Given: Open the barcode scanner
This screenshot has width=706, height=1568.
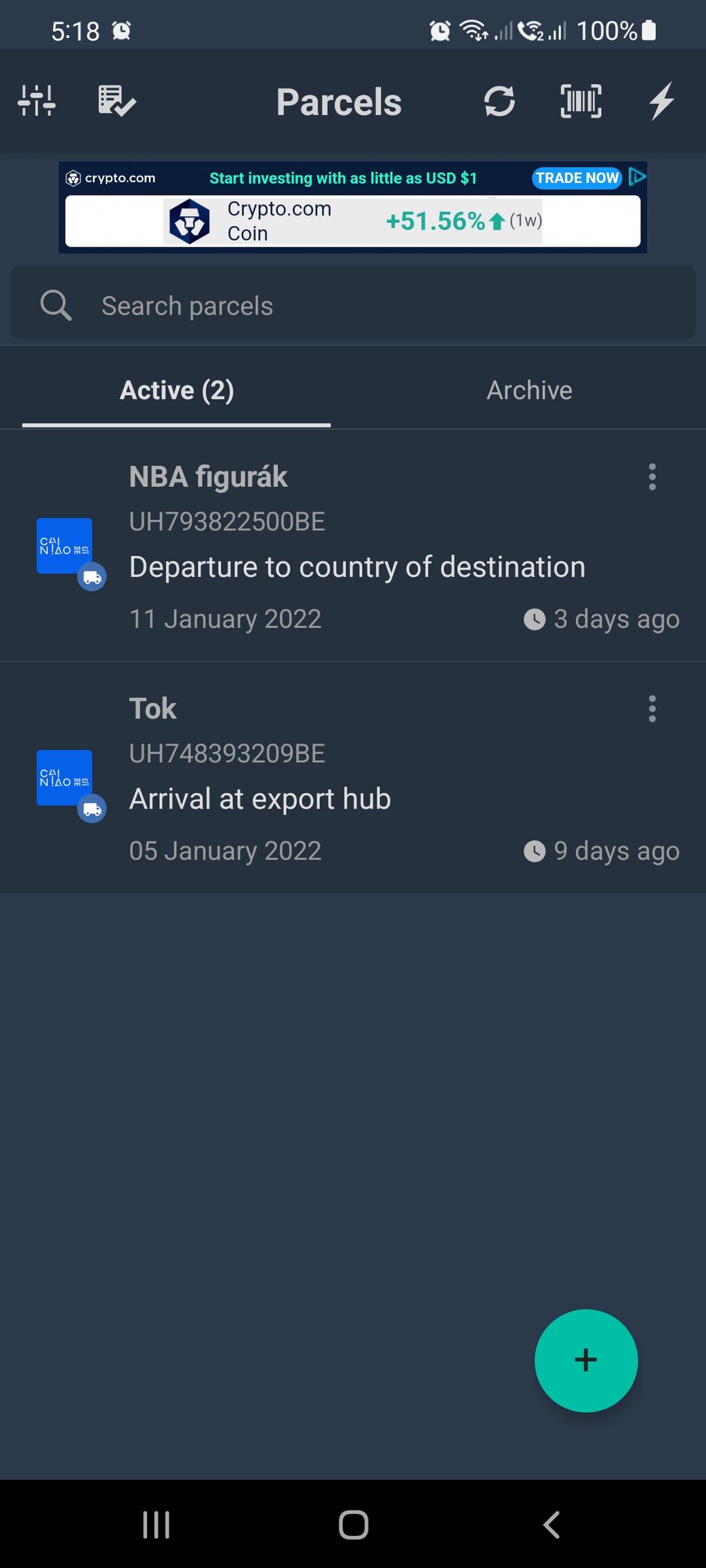Looking at the screenshot, I should (581, 101).
